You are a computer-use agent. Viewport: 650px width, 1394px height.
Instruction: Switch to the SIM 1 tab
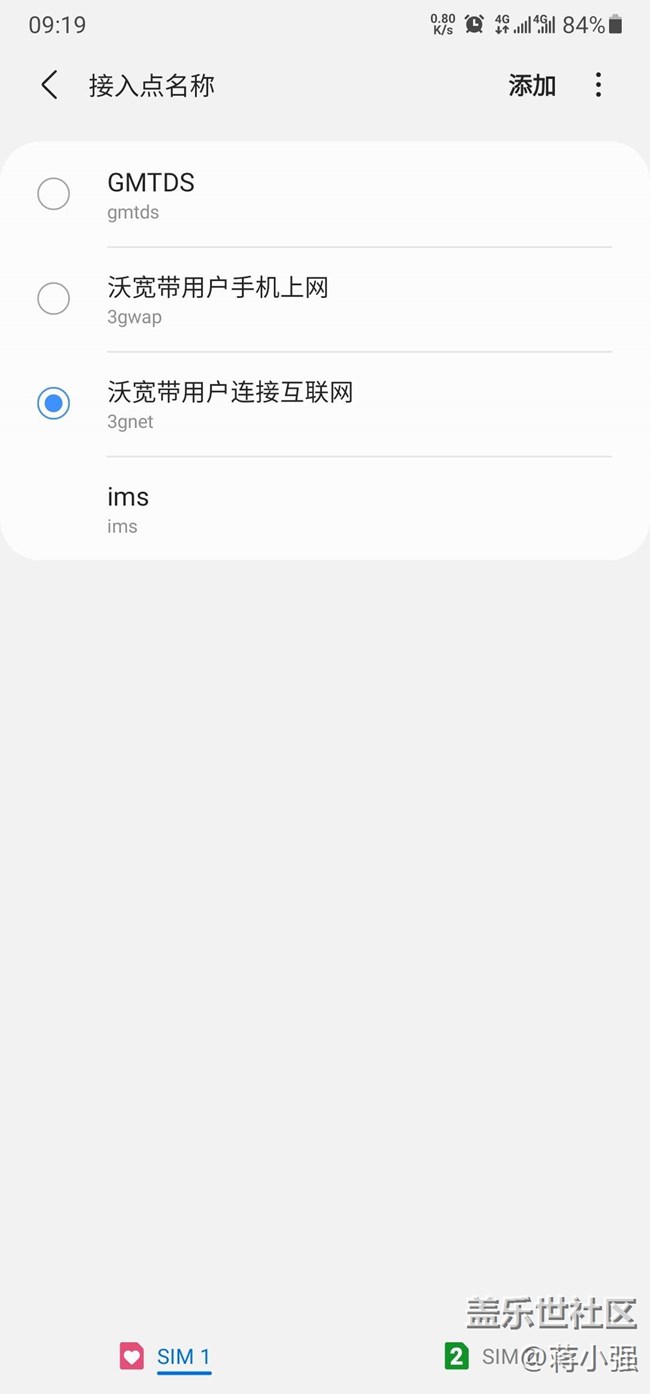click(166, 1357)
